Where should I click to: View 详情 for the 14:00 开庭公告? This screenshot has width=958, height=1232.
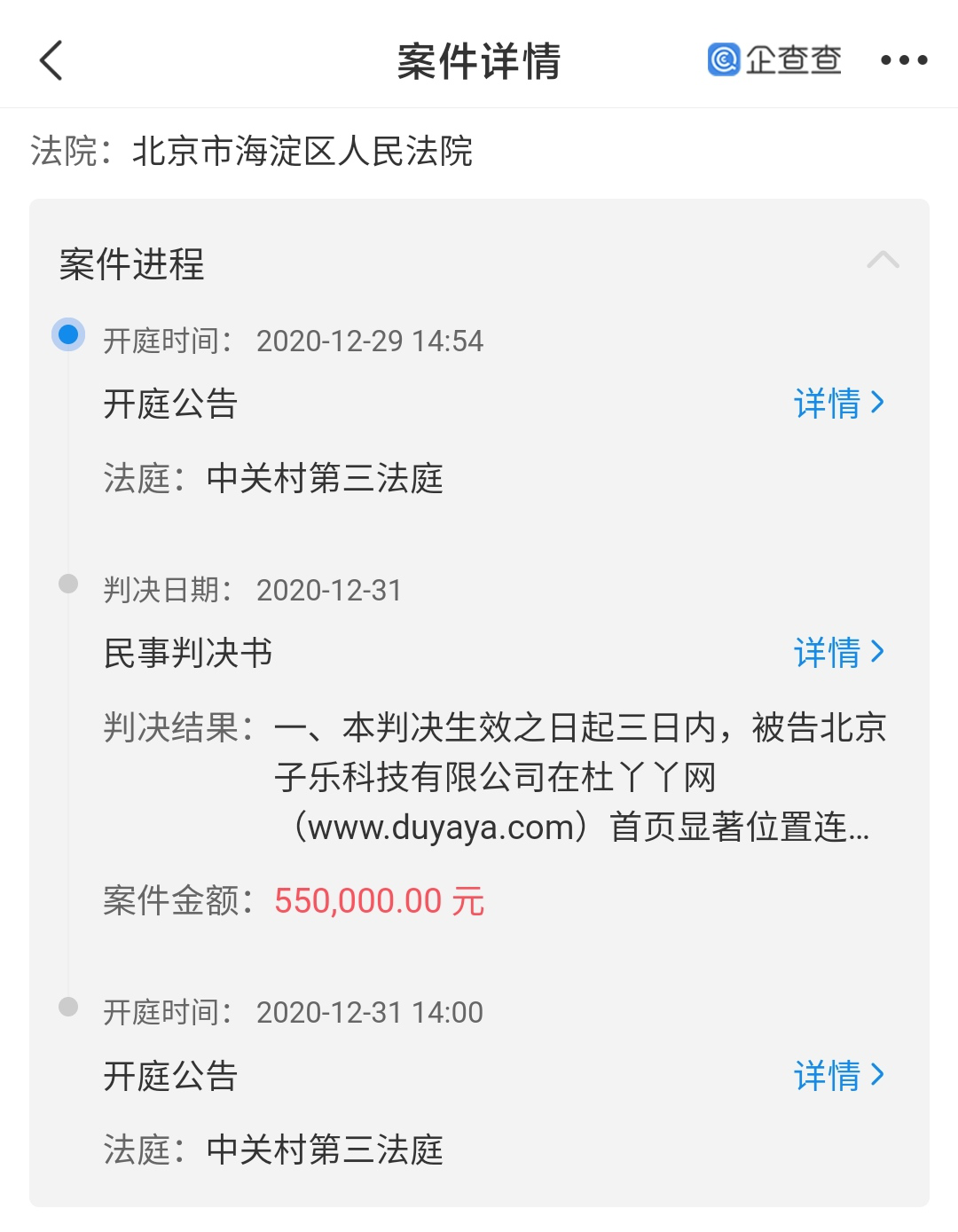click(x=838, y=1076)
